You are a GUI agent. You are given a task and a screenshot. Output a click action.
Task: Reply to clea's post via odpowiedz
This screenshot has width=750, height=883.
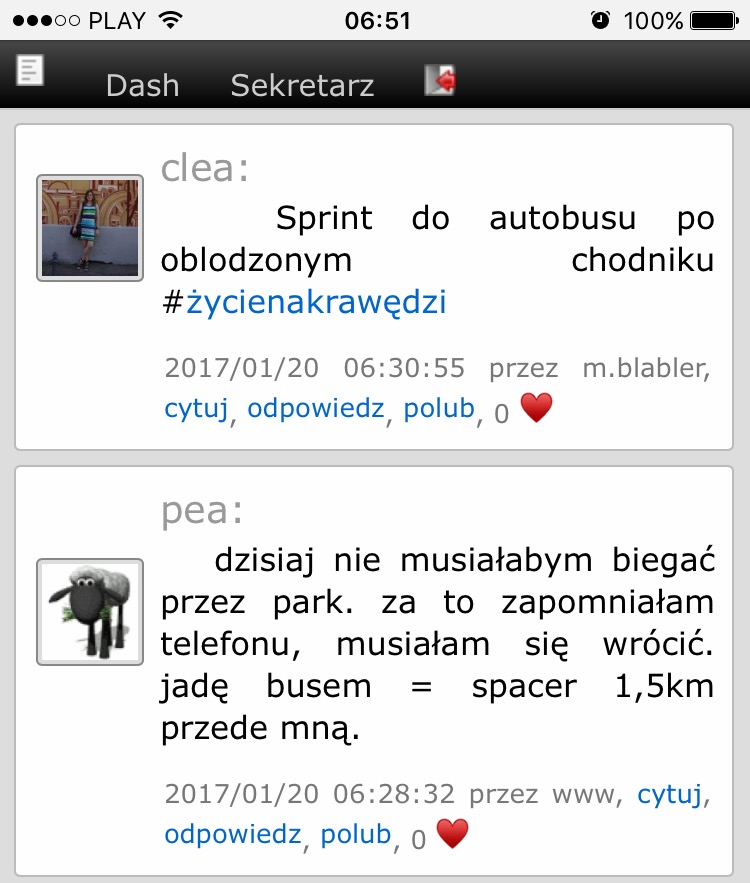pos(316,408)
